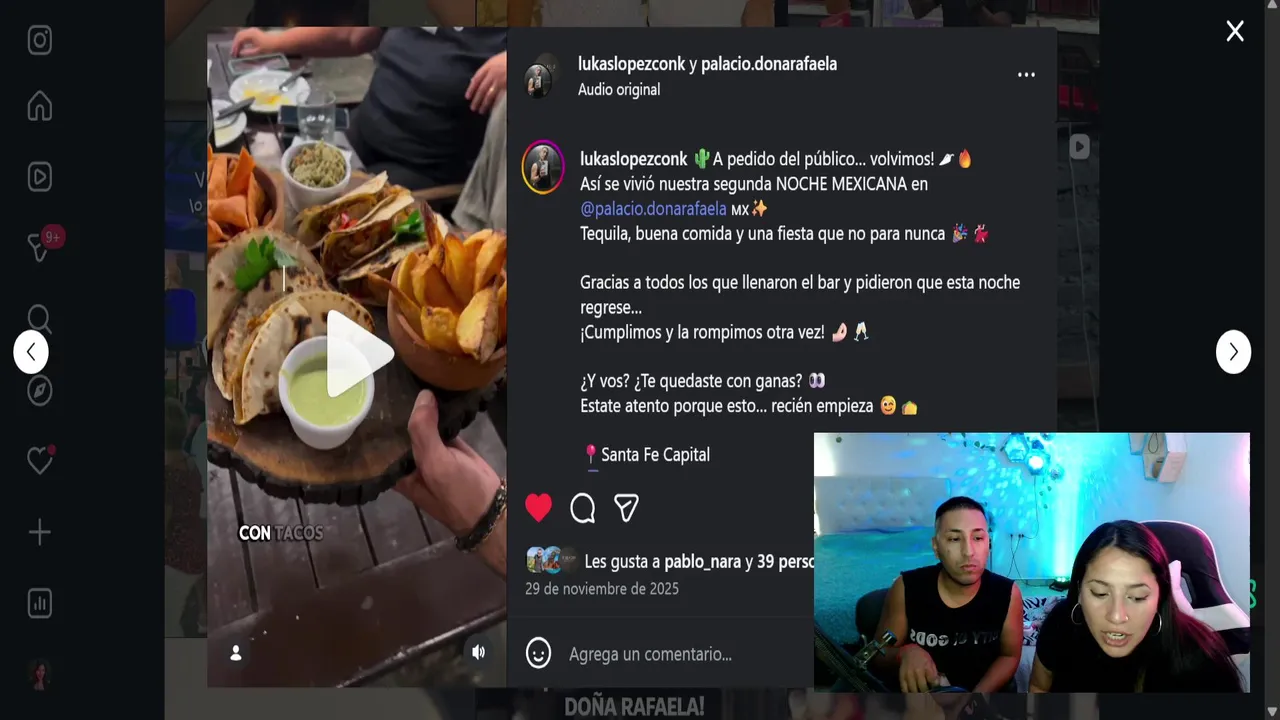Go to the Instagram home feed

[40, 106]
